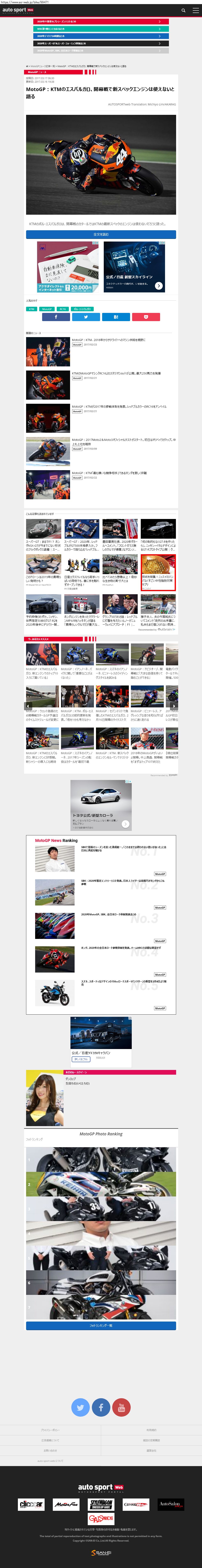202x1568 pixels.
Task: Select the RC16 tag chip
Action: [x=62, y=309]
